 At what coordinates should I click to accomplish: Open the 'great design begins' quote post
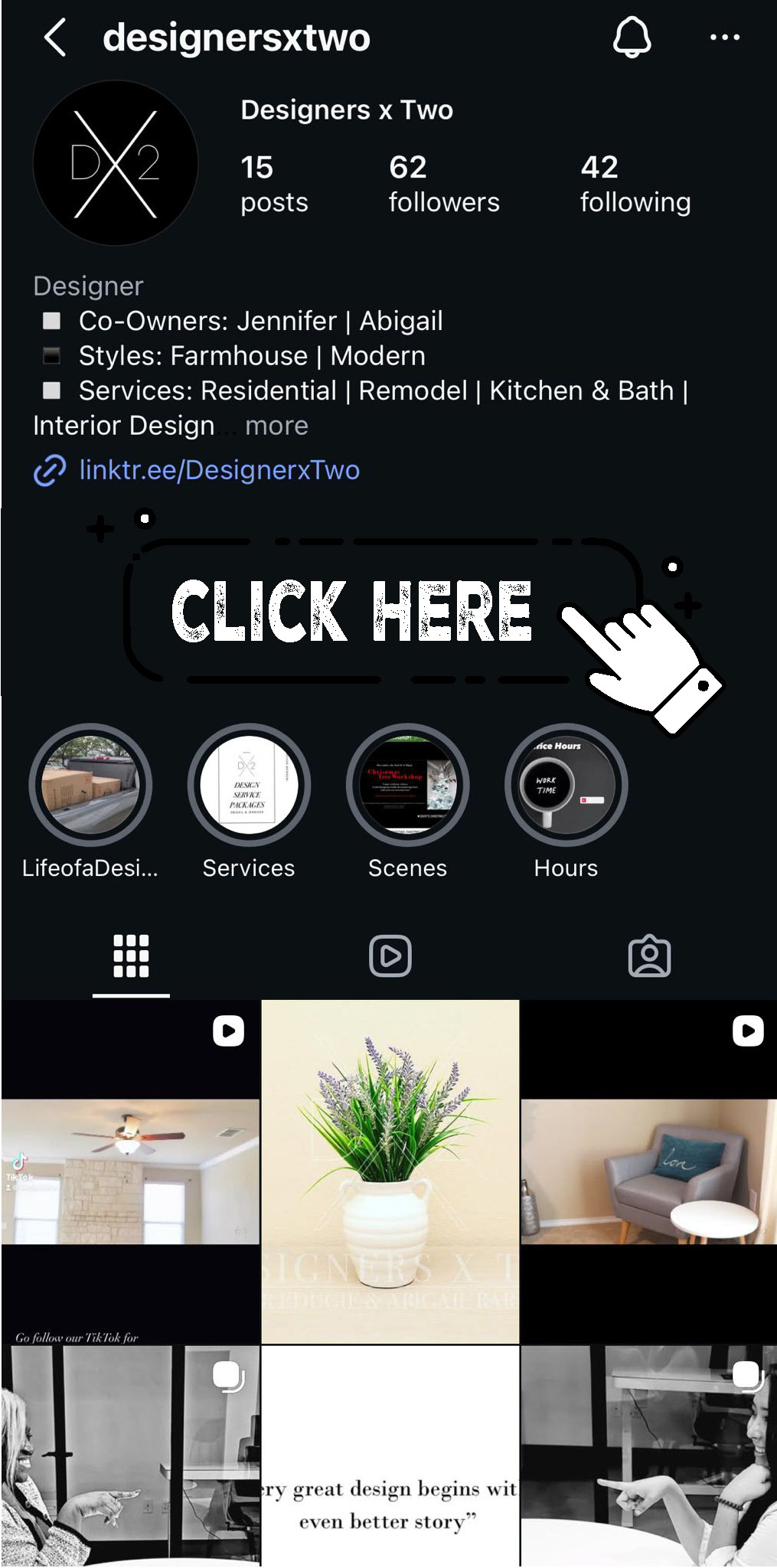click(x=390, y=1457)
